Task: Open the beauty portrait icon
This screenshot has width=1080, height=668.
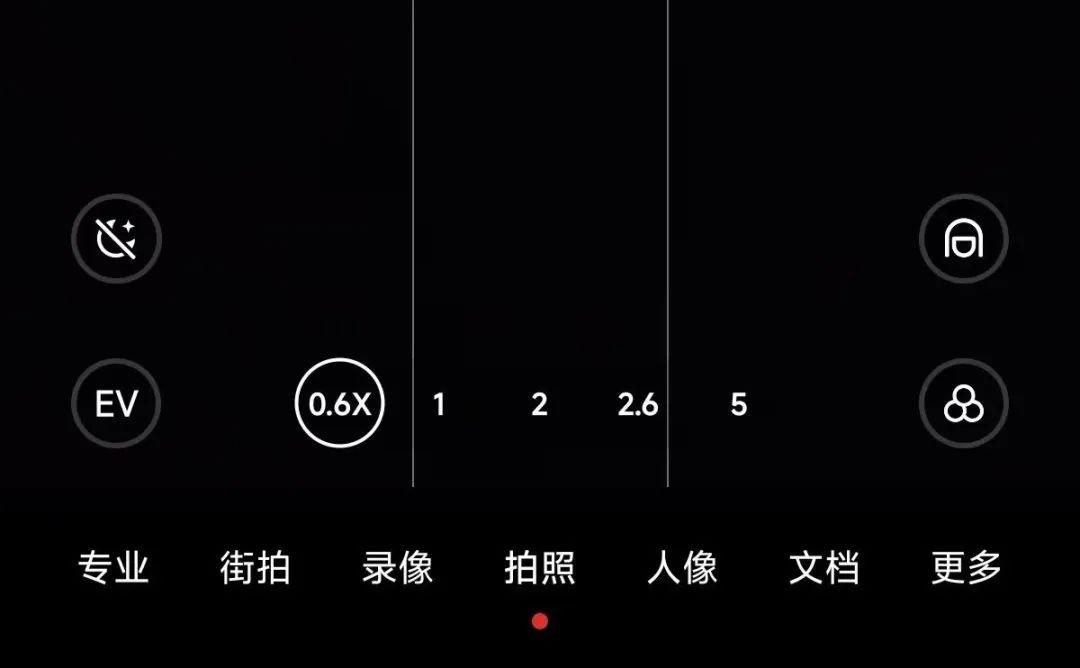Action: (x=963, y=239)
